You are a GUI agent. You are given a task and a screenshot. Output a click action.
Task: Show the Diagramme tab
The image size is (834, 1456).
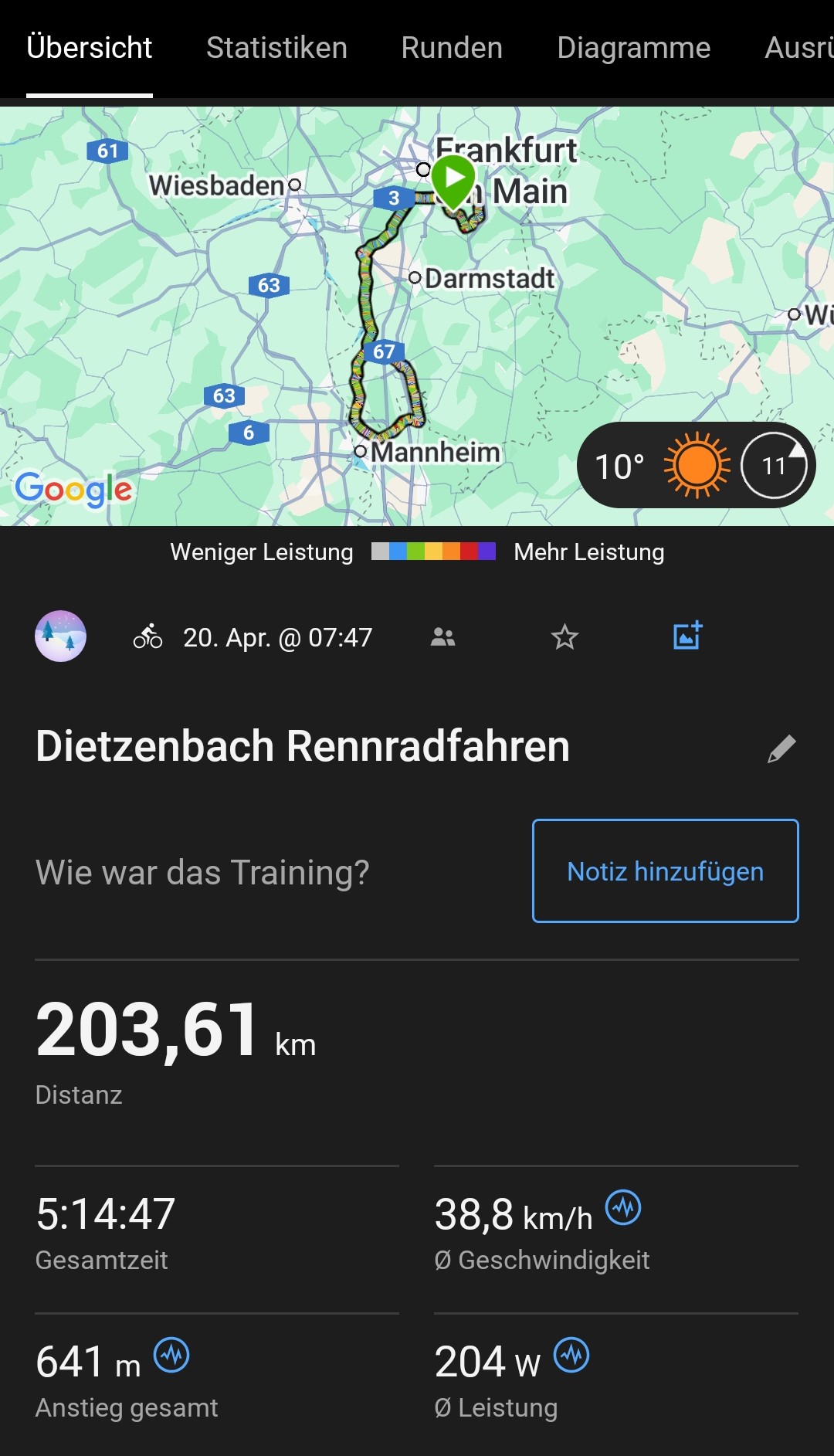tap(633, 48)
